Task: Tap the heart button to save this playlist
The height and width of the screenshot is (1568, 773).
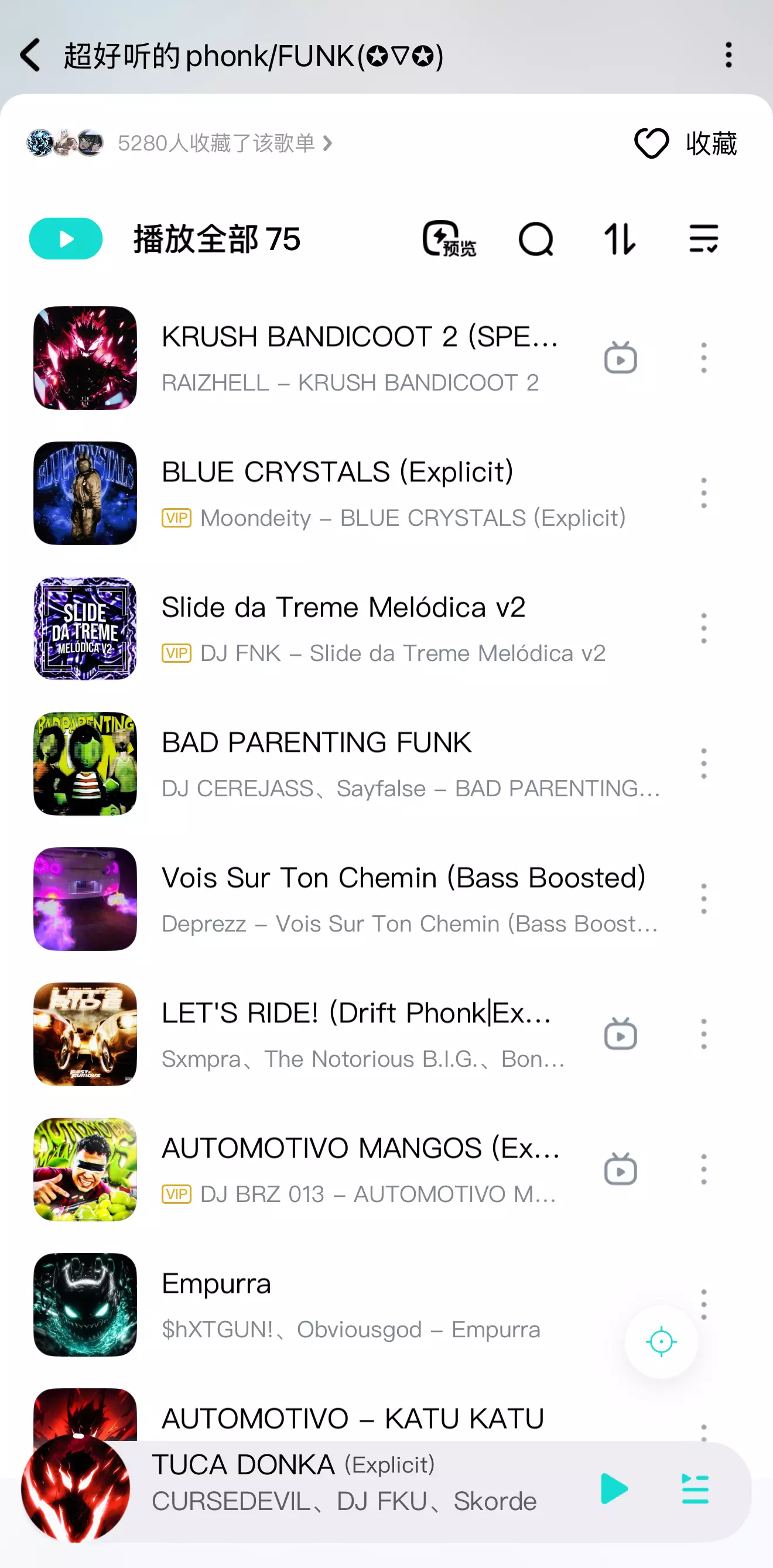Action: [685, 143]
